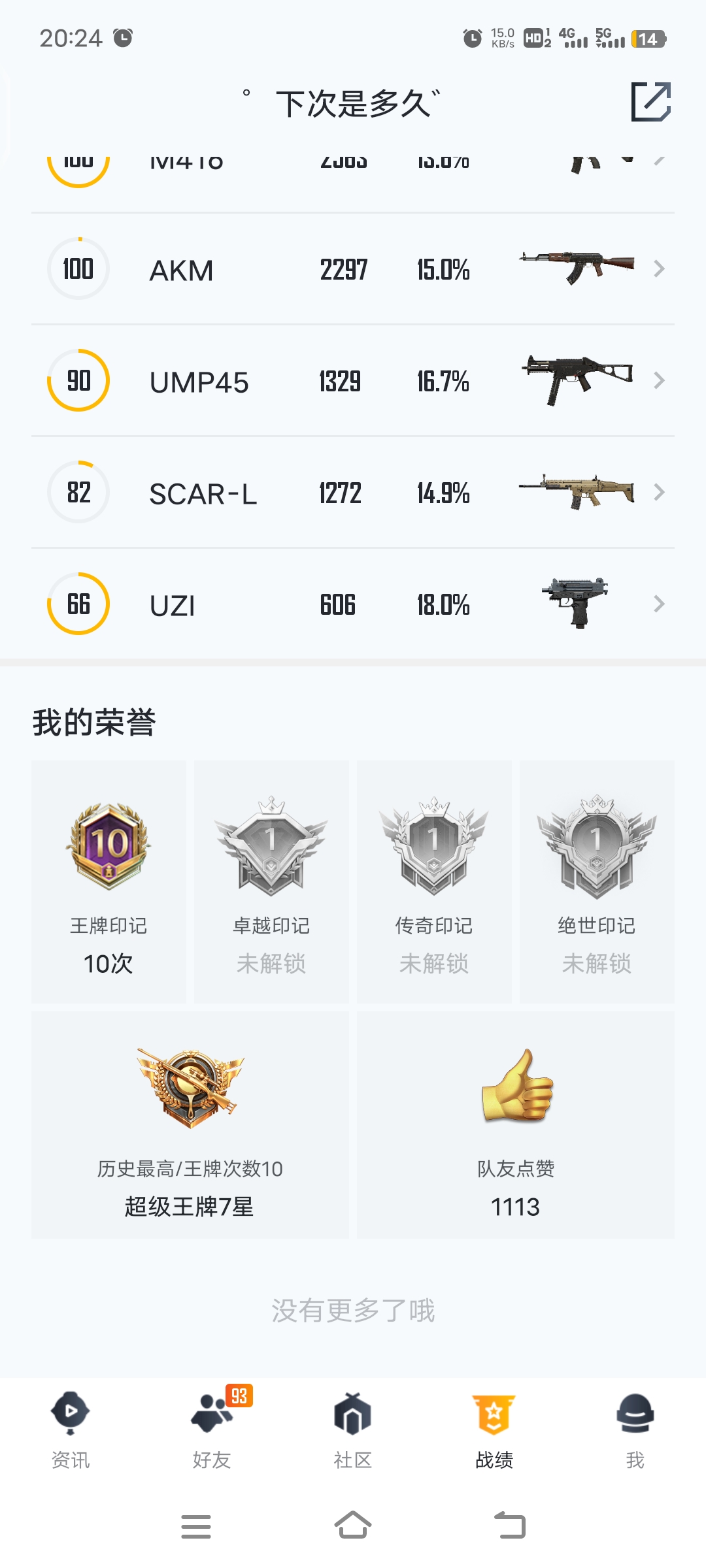Open the 我 profile tab

pos(635,1431)
